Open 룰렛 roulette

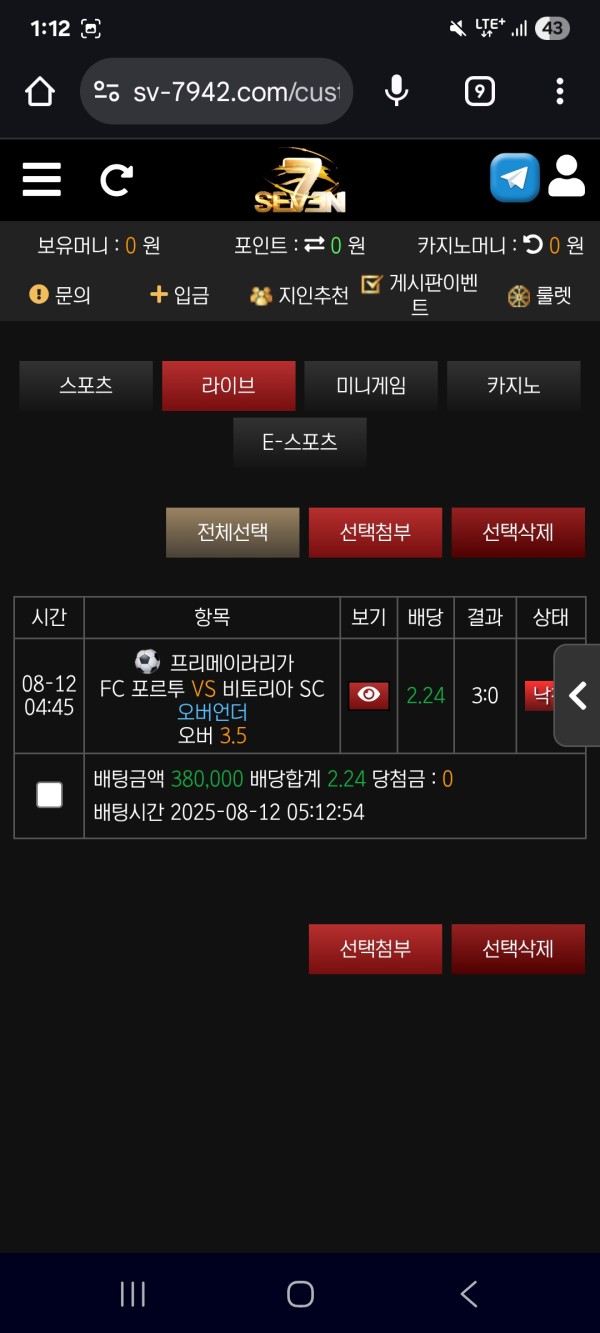(x=540, y=296)
